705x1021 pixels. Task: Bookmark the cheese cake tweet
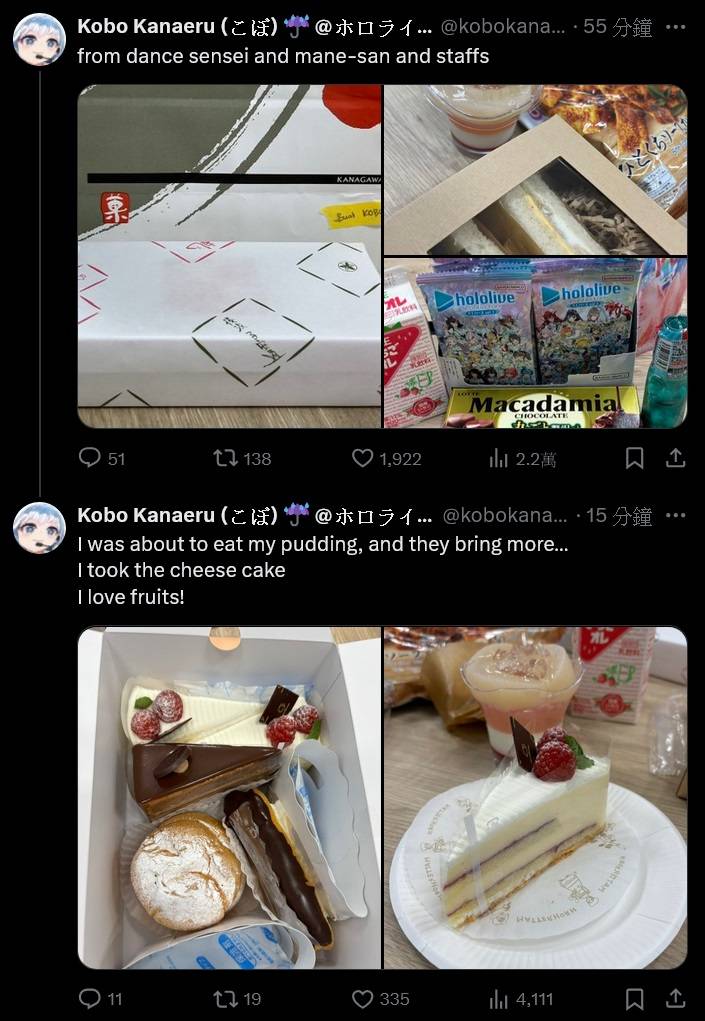pyautogui.click(x=634, y=999)
